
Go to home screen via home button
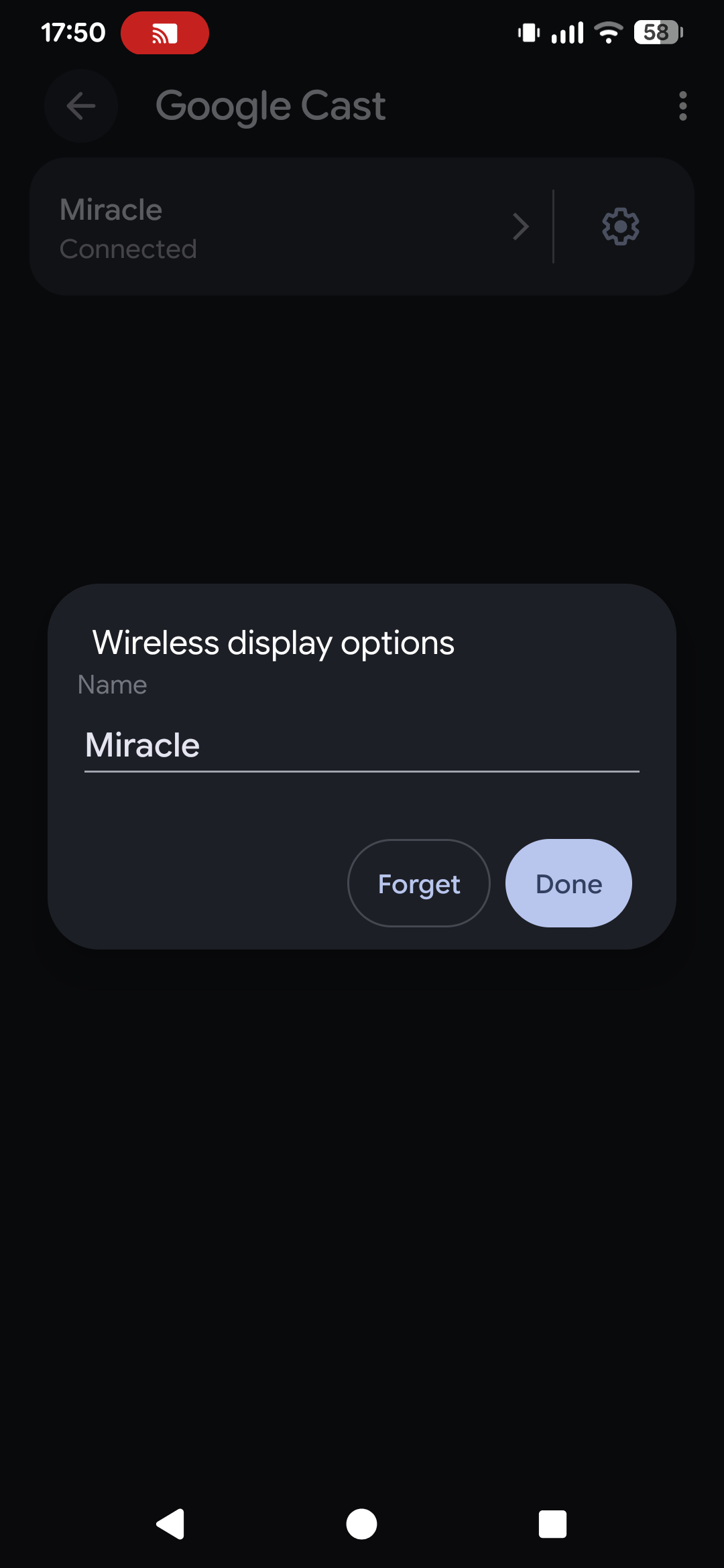pos(361,1524)
